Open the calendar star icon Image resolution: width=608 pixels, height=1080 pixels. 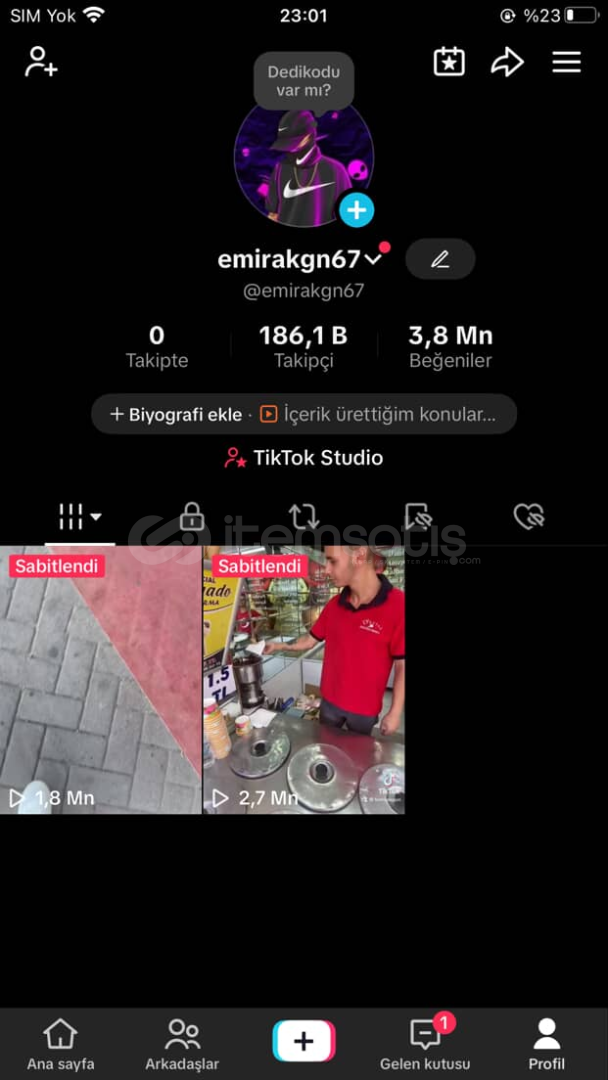coord(449,62)
